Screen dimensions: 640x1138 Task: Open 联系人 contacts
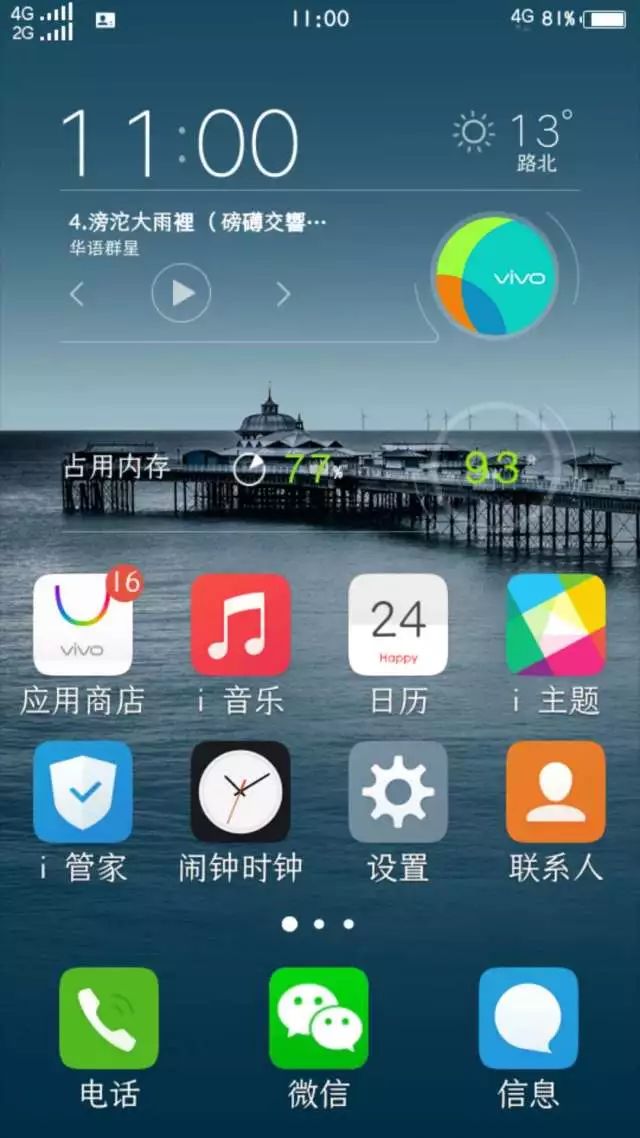(x=555, y=792)
